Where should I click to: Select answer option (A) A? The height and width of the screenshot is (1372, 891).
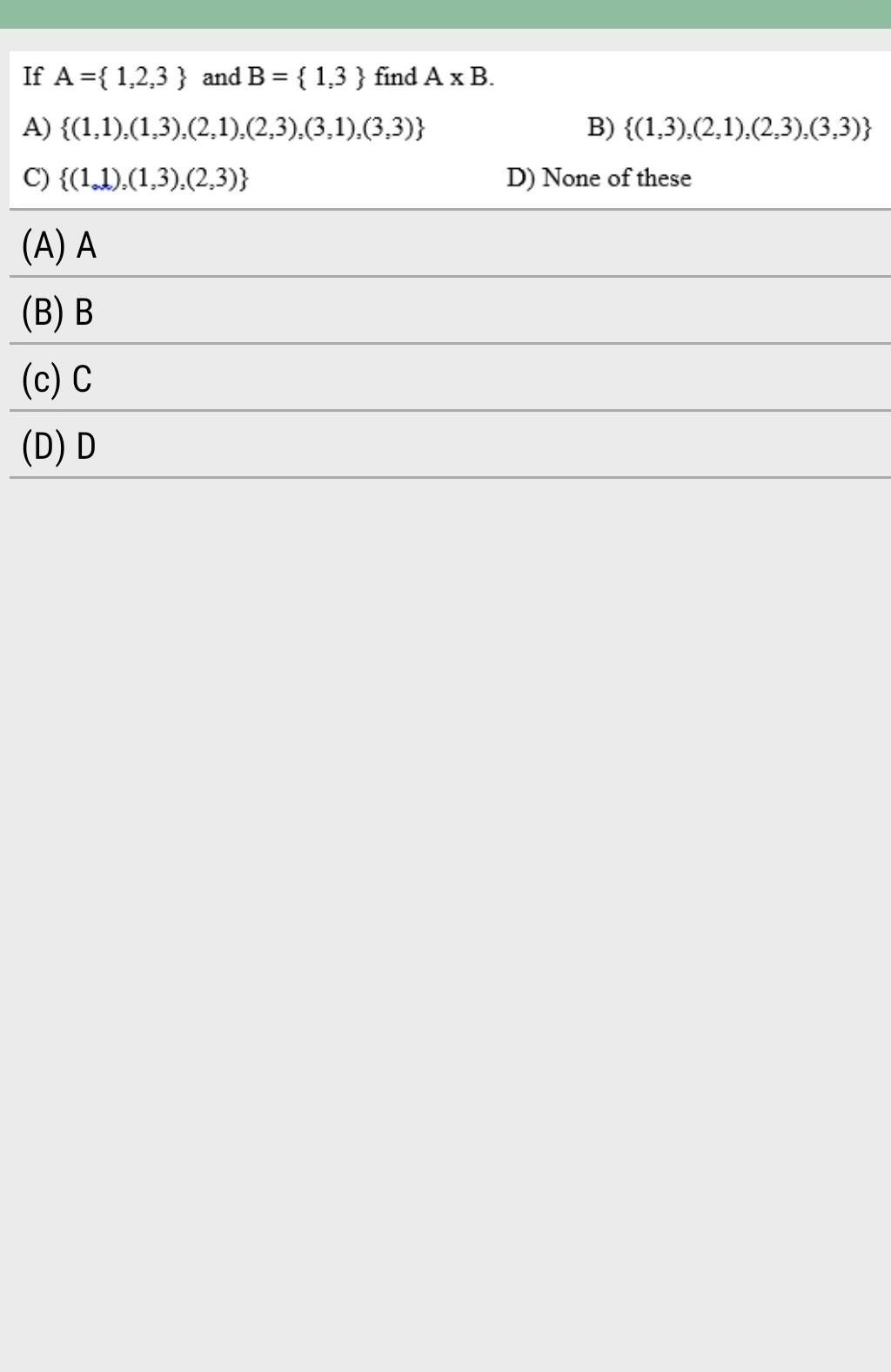tap(59, 245)
